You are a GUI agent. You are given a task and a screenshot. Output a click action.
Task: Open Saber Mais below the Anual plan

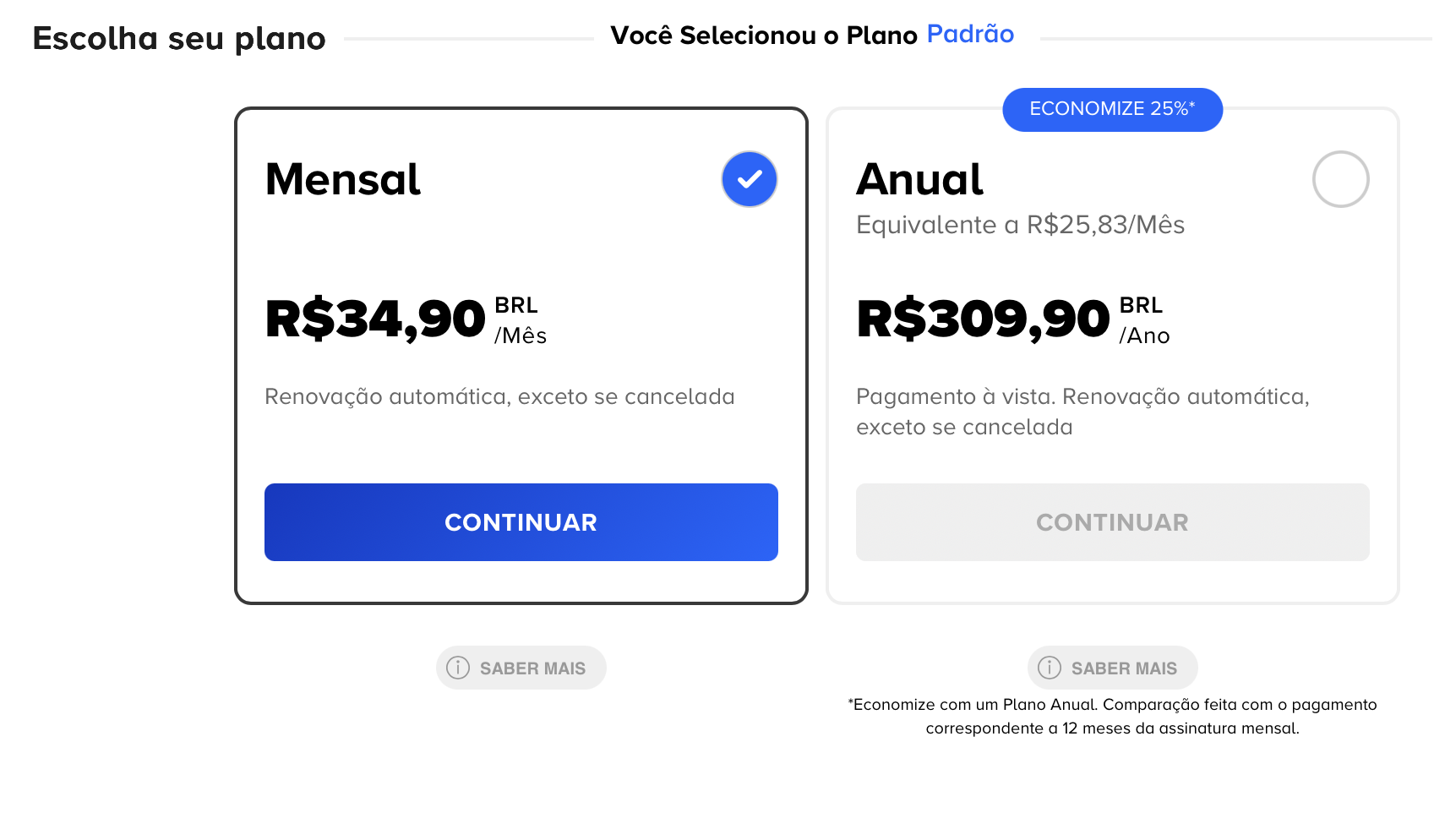point(1112,668)
